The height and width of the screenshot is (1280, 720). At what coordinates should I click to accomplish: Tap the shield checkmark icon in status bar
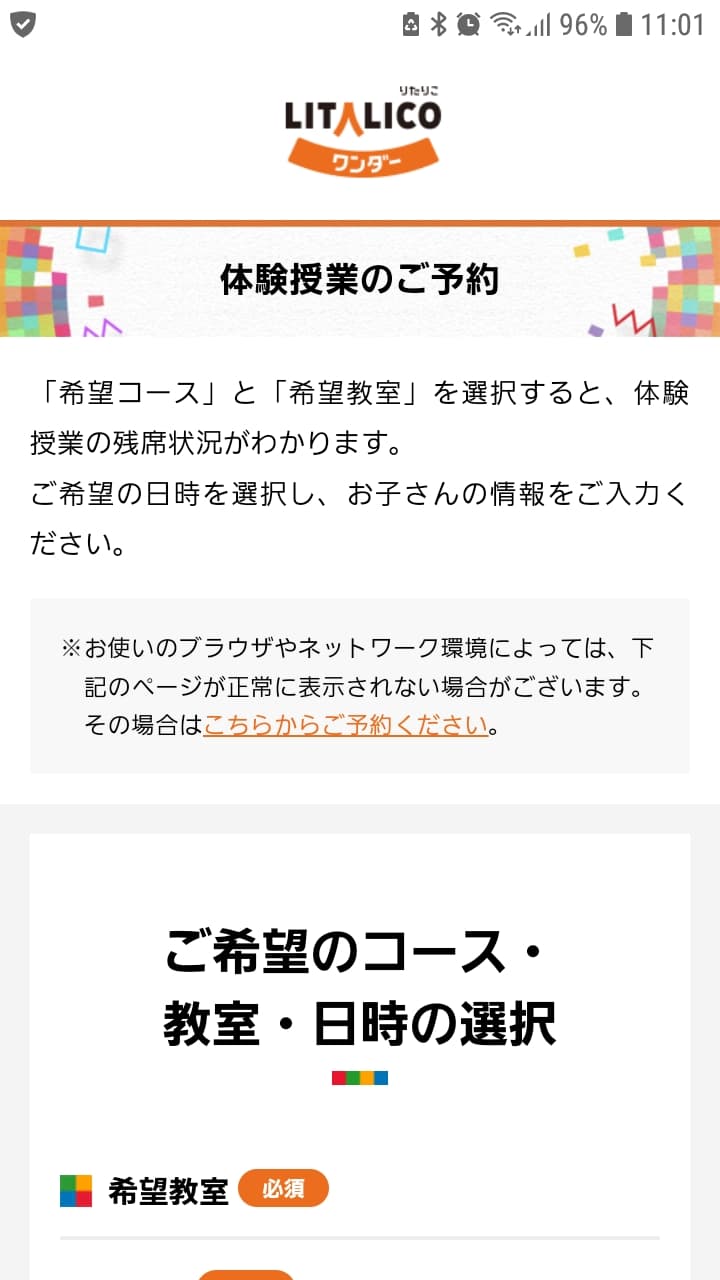(x=22, y=22)
